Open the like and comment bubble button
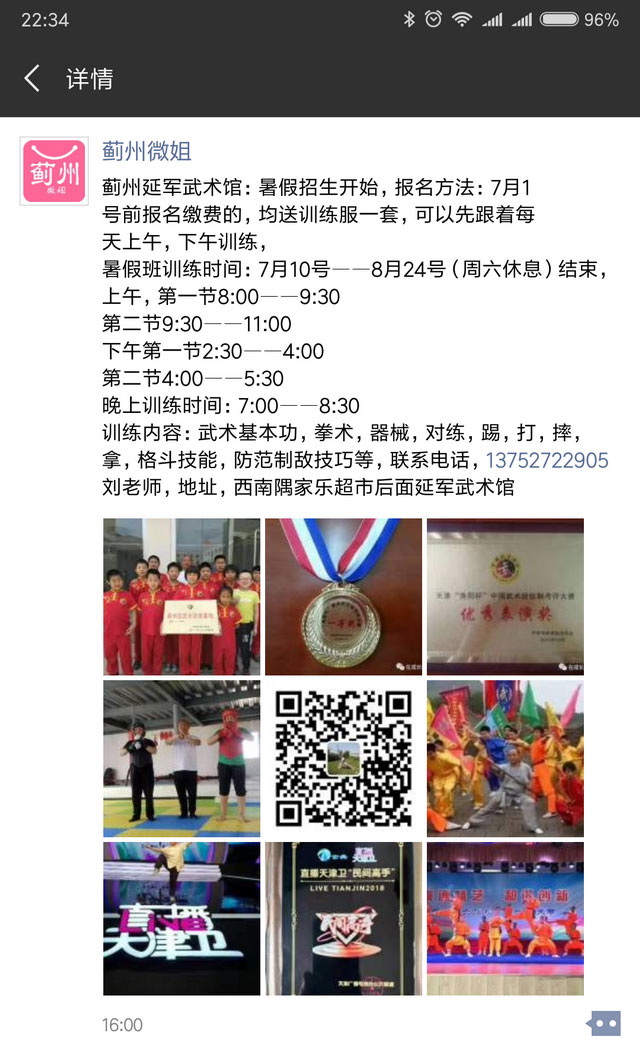 tap(603, 1023)
